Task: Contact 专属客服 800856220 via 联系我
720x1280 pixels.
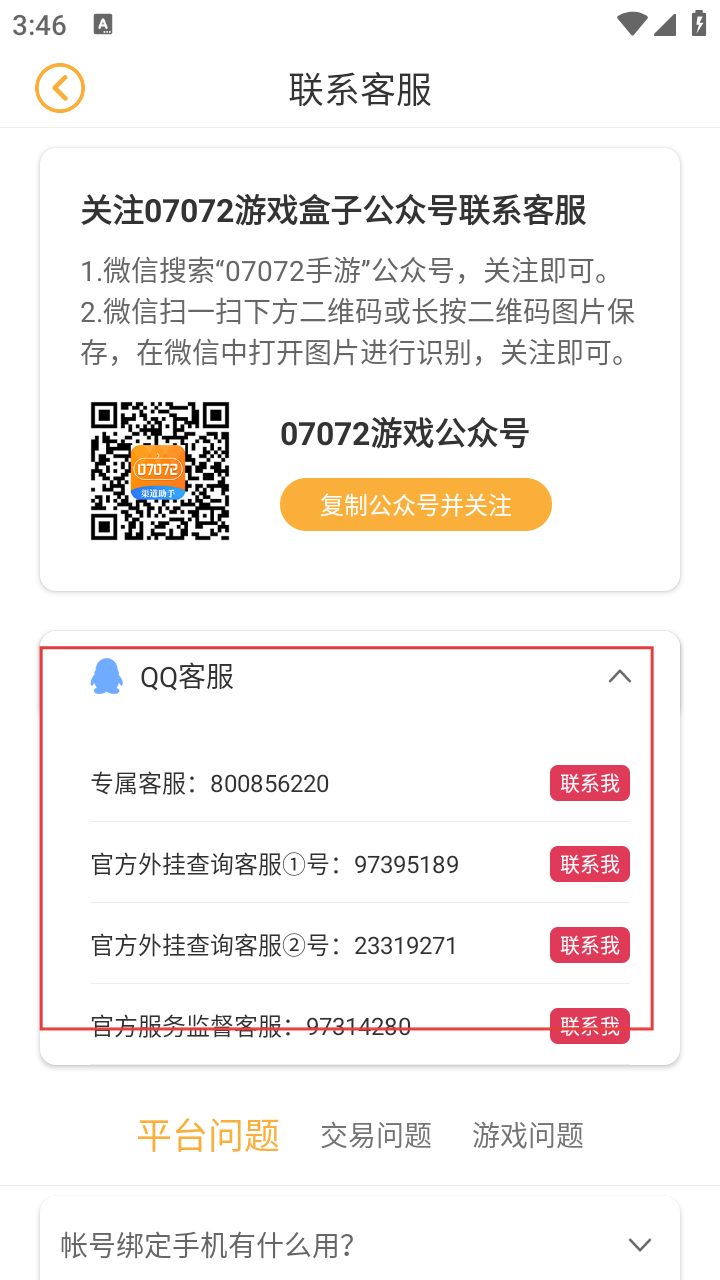Action: (x=589, y=784)
